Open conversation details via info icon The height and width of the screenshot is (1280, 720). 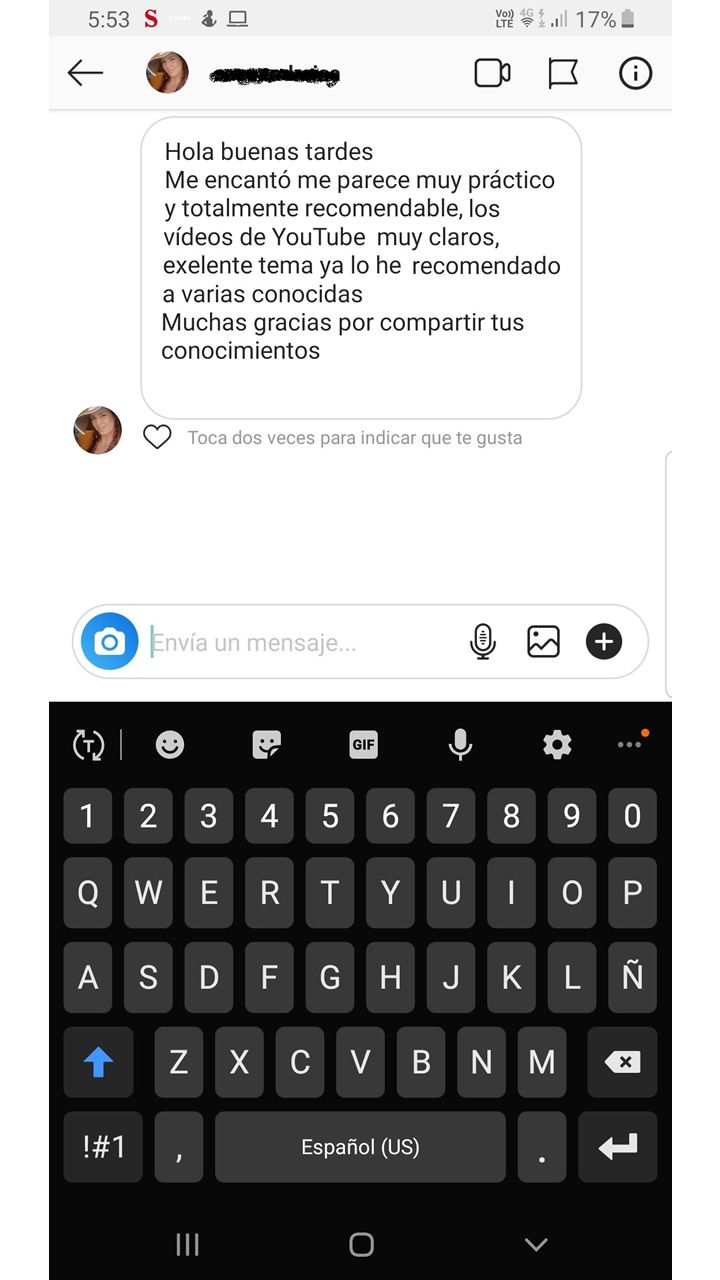tap(635, 72)
